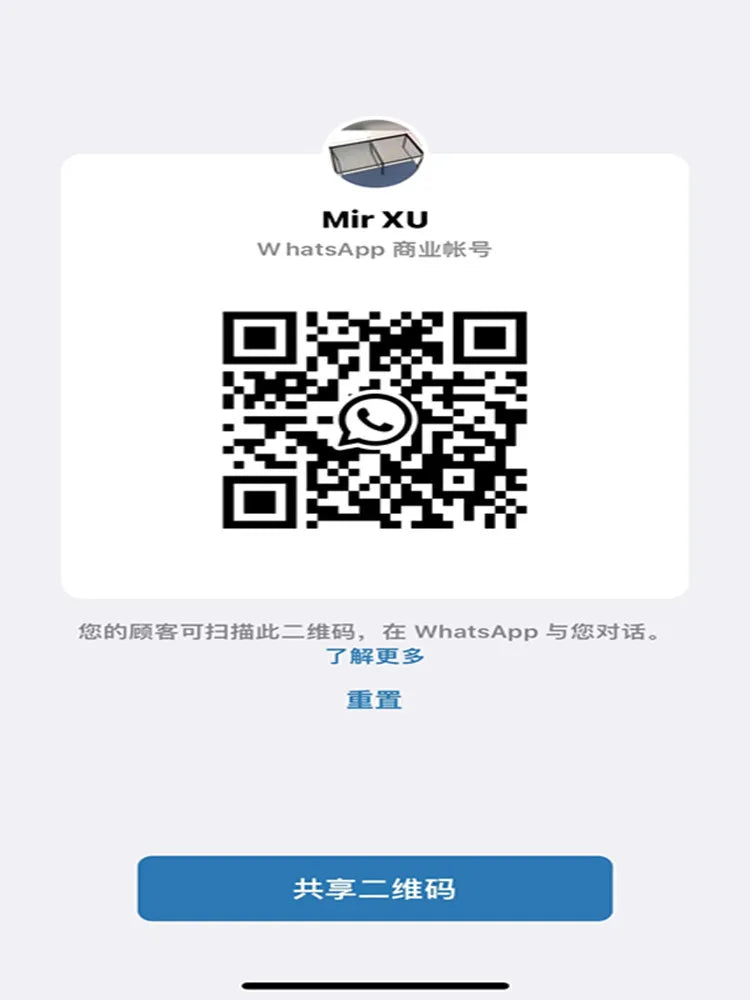
Task: Open the 了解更多 link
Action: (x=375, y=657)
